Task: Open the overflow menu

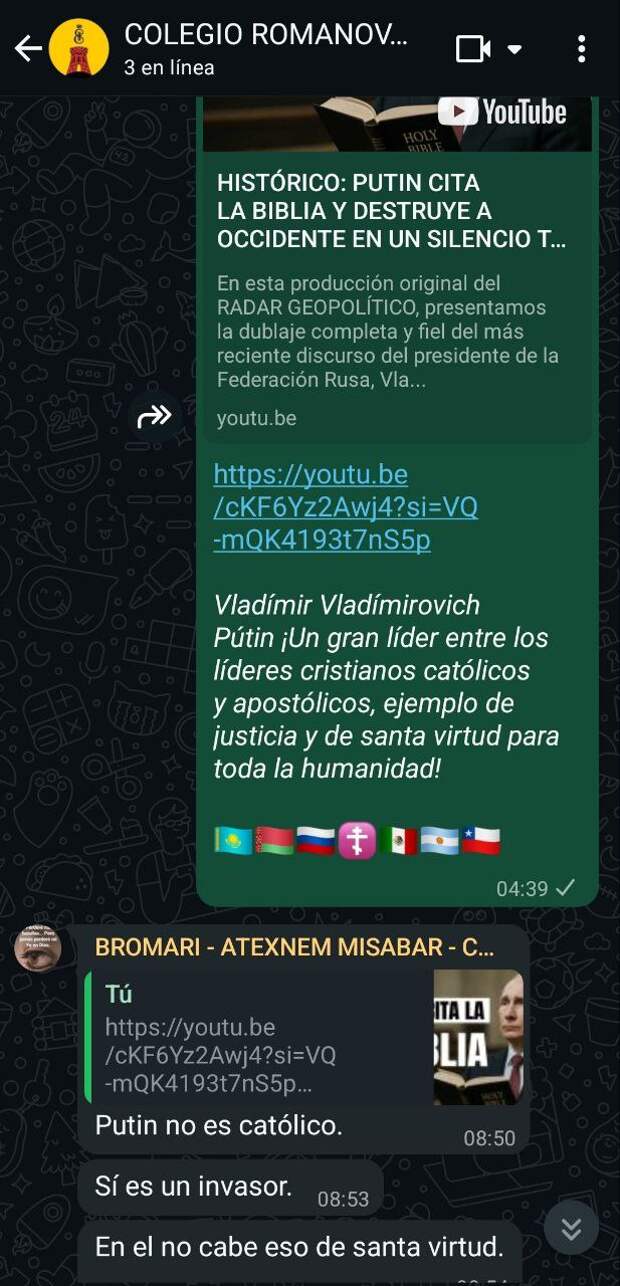Action: click(582, 48)
